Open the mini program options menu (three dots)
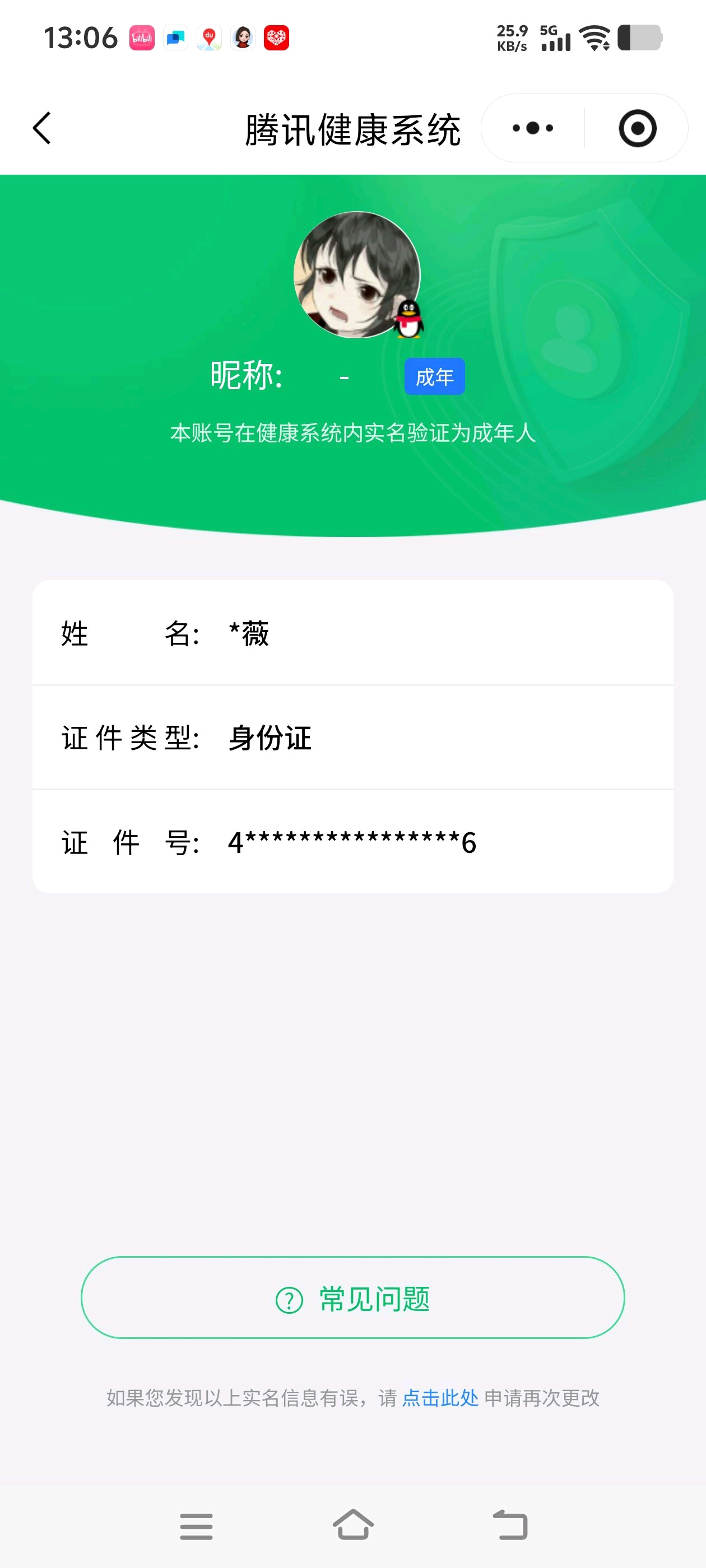 pos(532,128)
